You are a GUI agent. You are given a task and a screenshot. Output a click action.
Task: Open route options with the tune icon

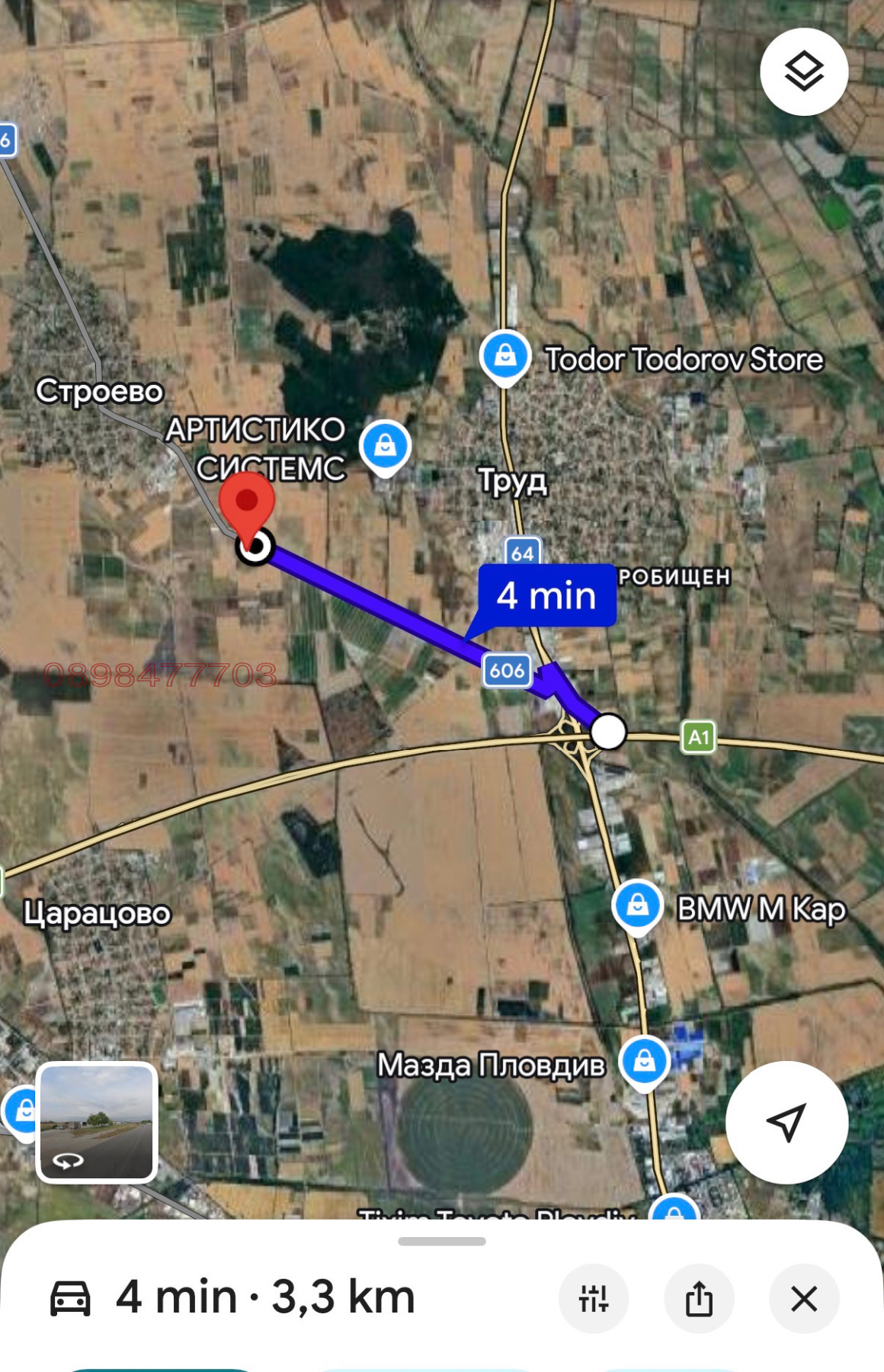click(x=594, y=1298)
